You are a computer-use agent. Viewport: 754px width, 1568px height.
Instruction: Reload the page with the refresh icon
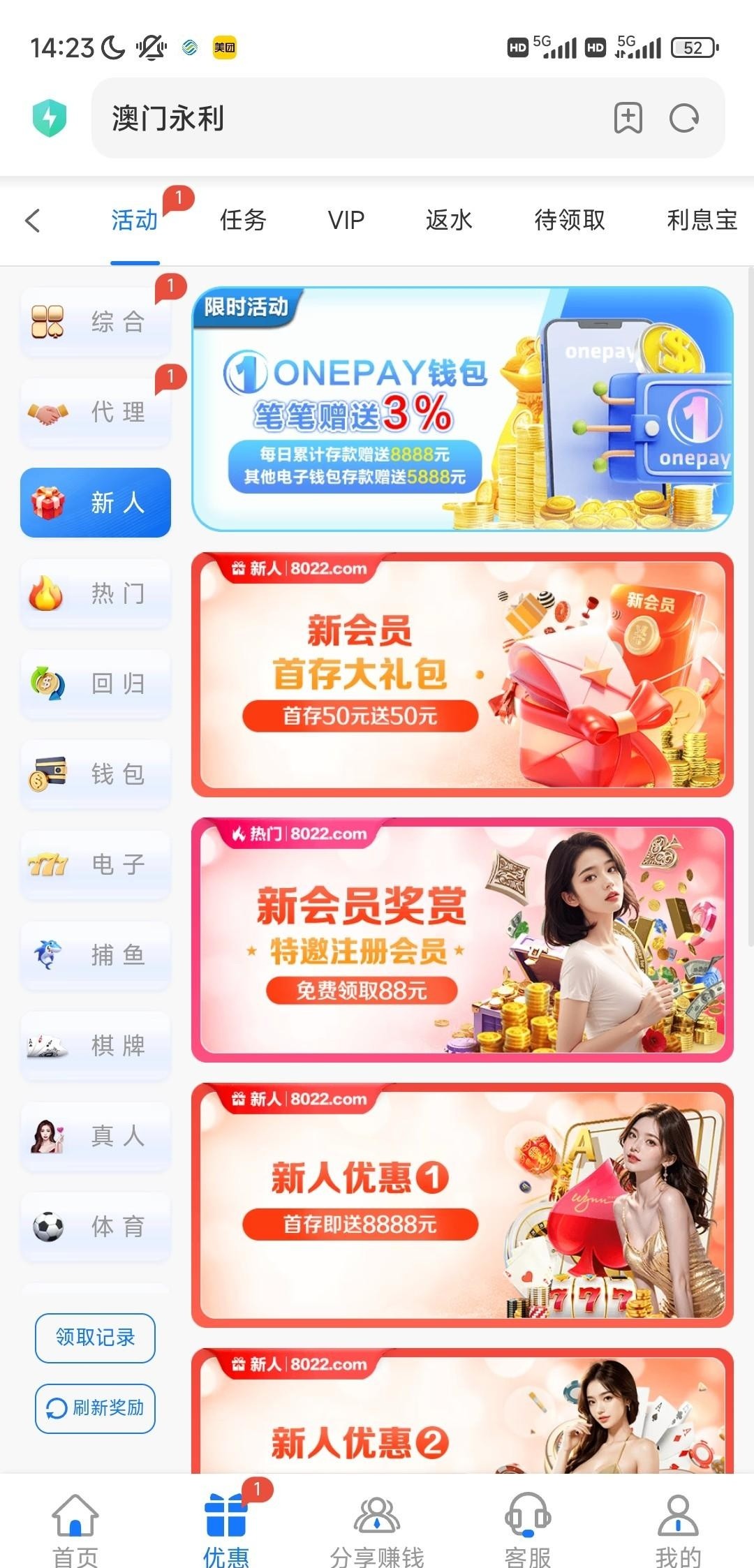pos(683,118)
